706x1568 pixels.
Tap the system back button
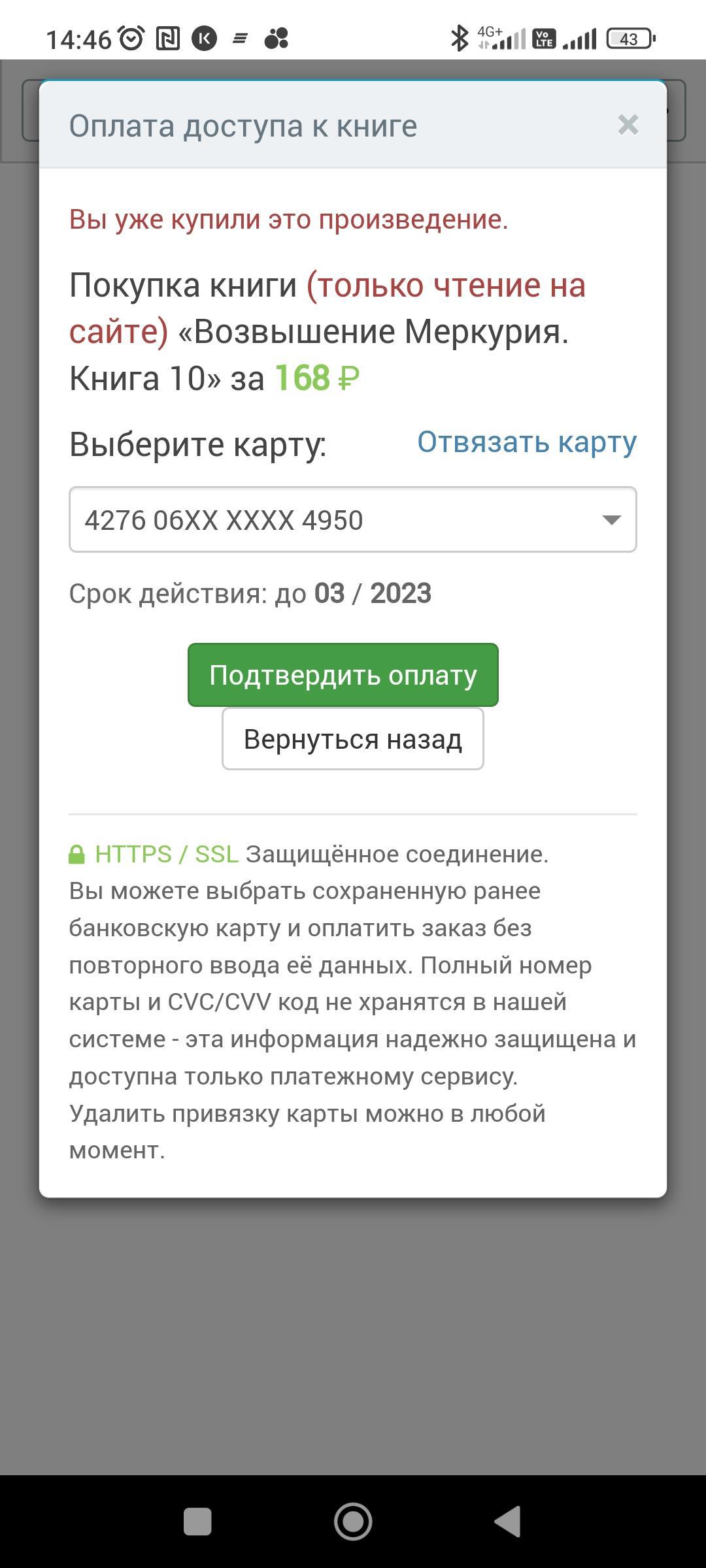click(508, 1521)
